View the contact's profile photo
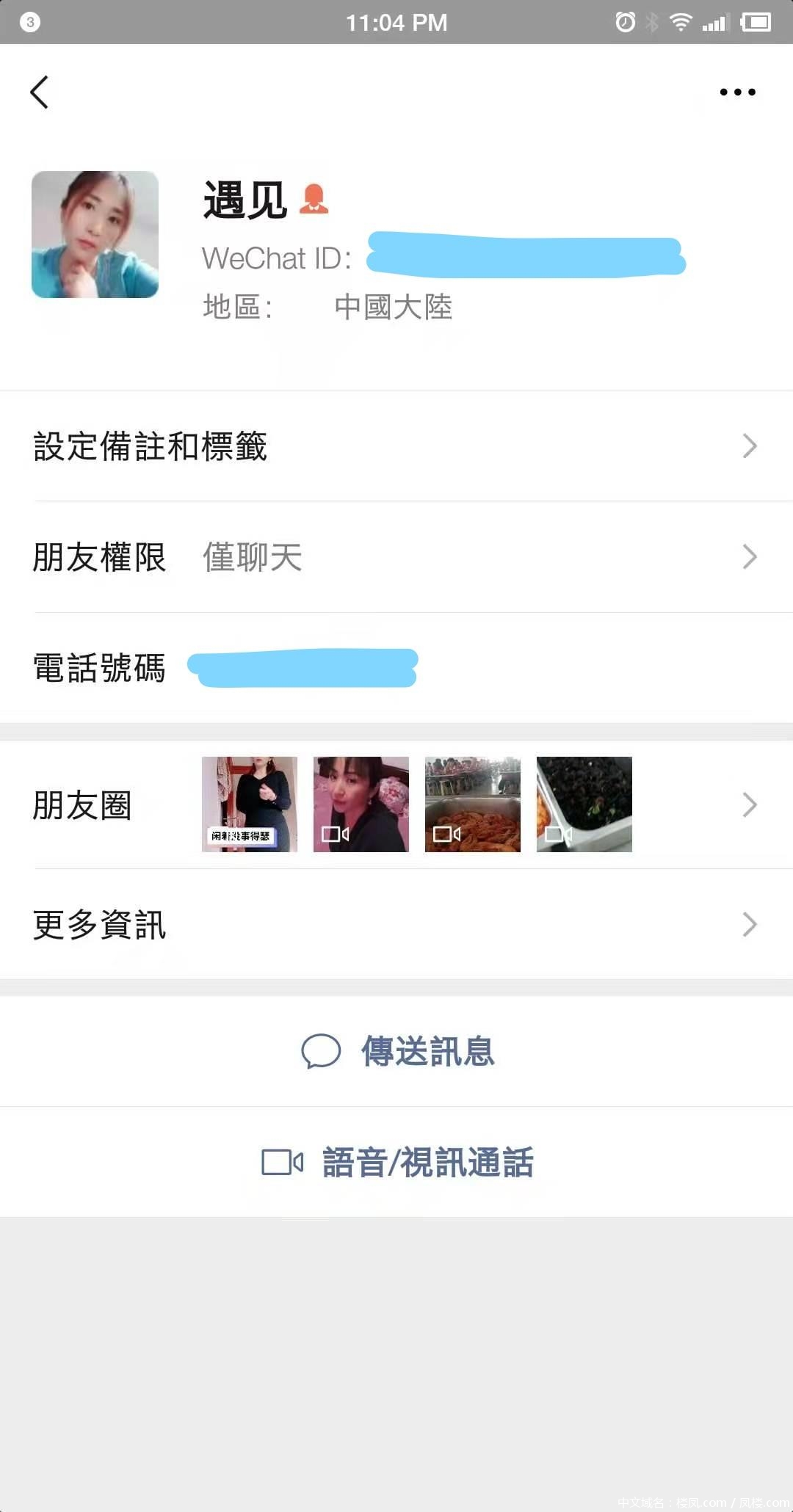The image size is (793, 1512). (95, 235)
